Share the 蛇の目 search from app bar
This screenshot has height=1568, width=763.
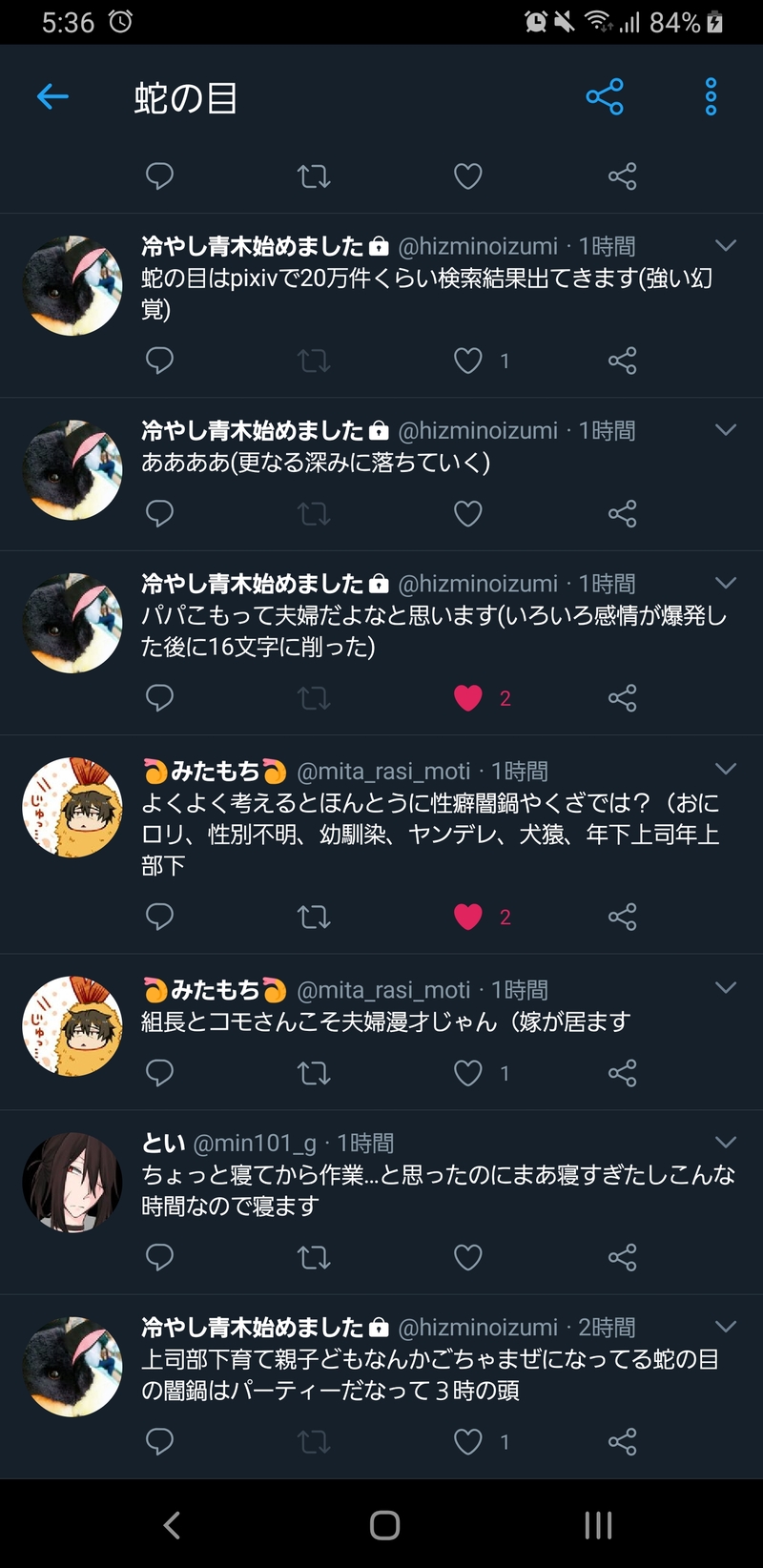605,96
